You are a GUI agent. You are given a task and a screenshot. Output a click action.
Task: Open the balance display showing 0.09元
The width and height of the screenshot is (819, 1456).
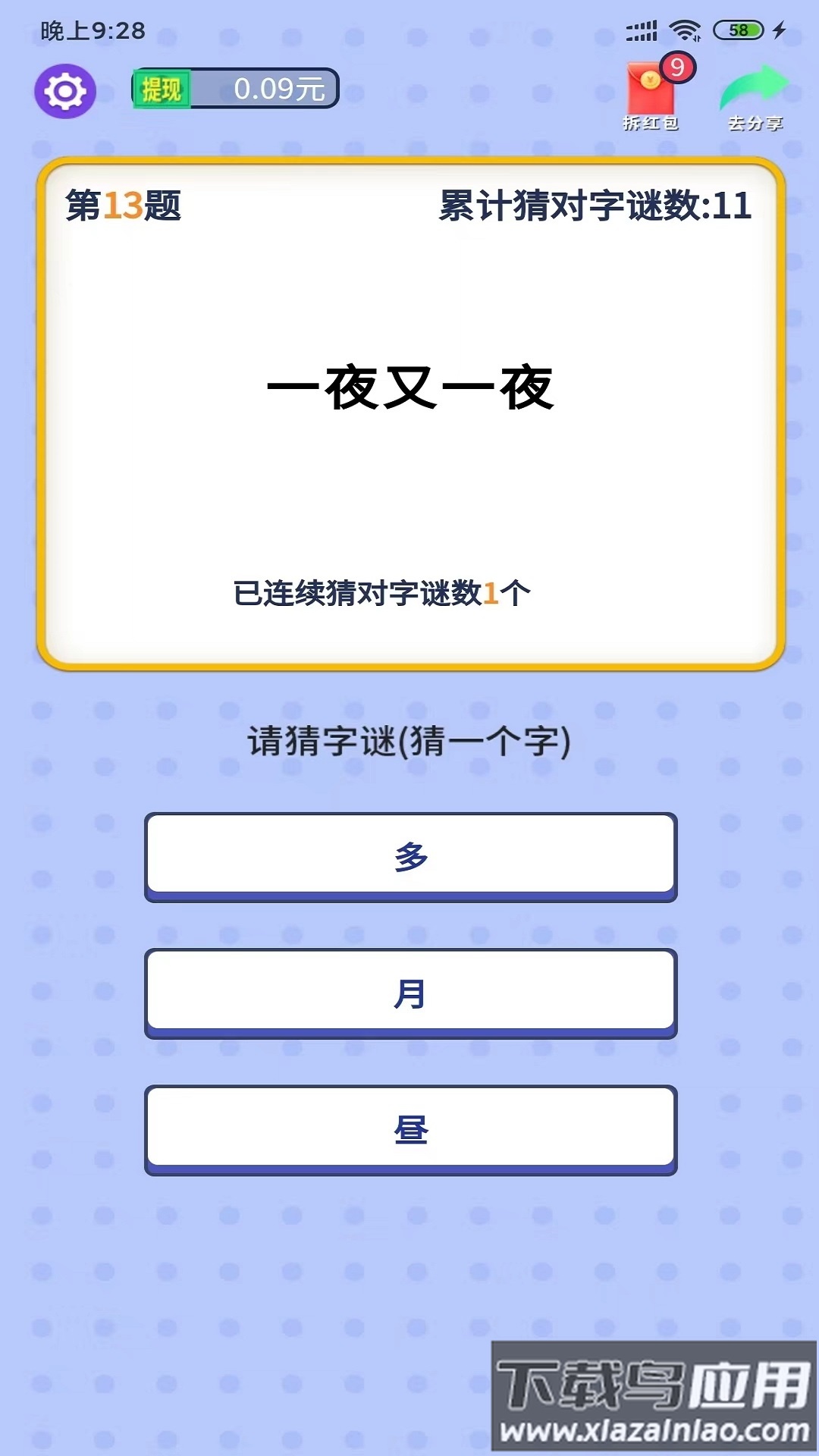pyautogui.click(x=281, y=89)
